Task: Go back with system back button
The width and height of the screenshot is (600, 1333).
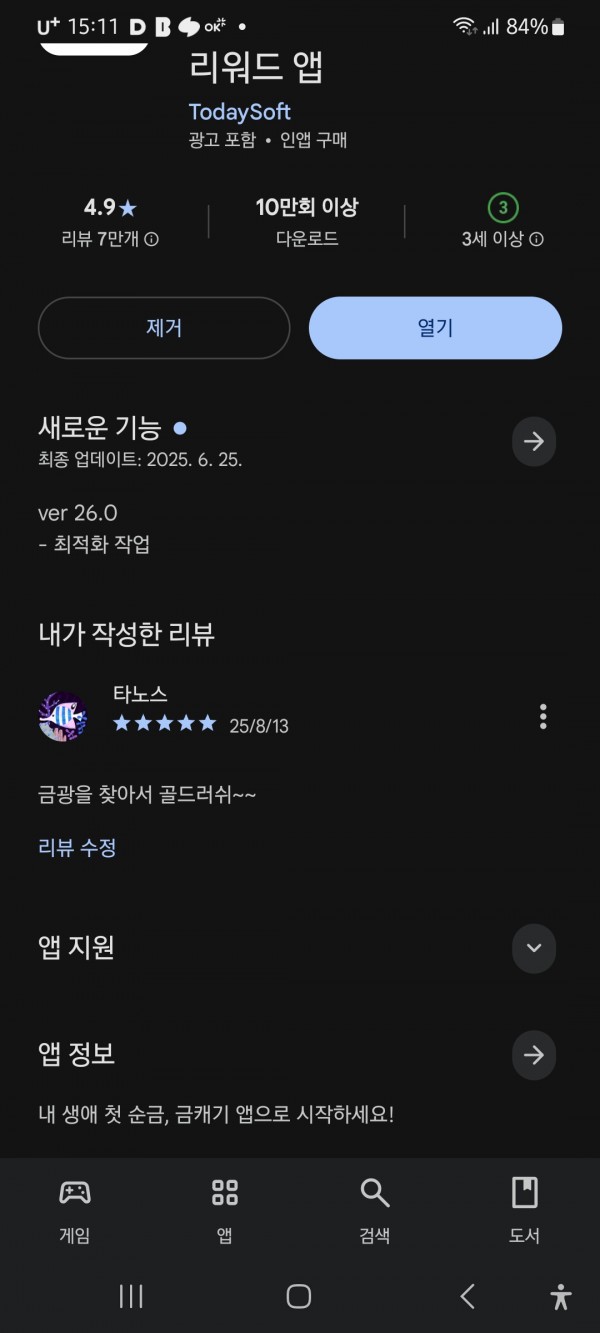Action: 467,1297
